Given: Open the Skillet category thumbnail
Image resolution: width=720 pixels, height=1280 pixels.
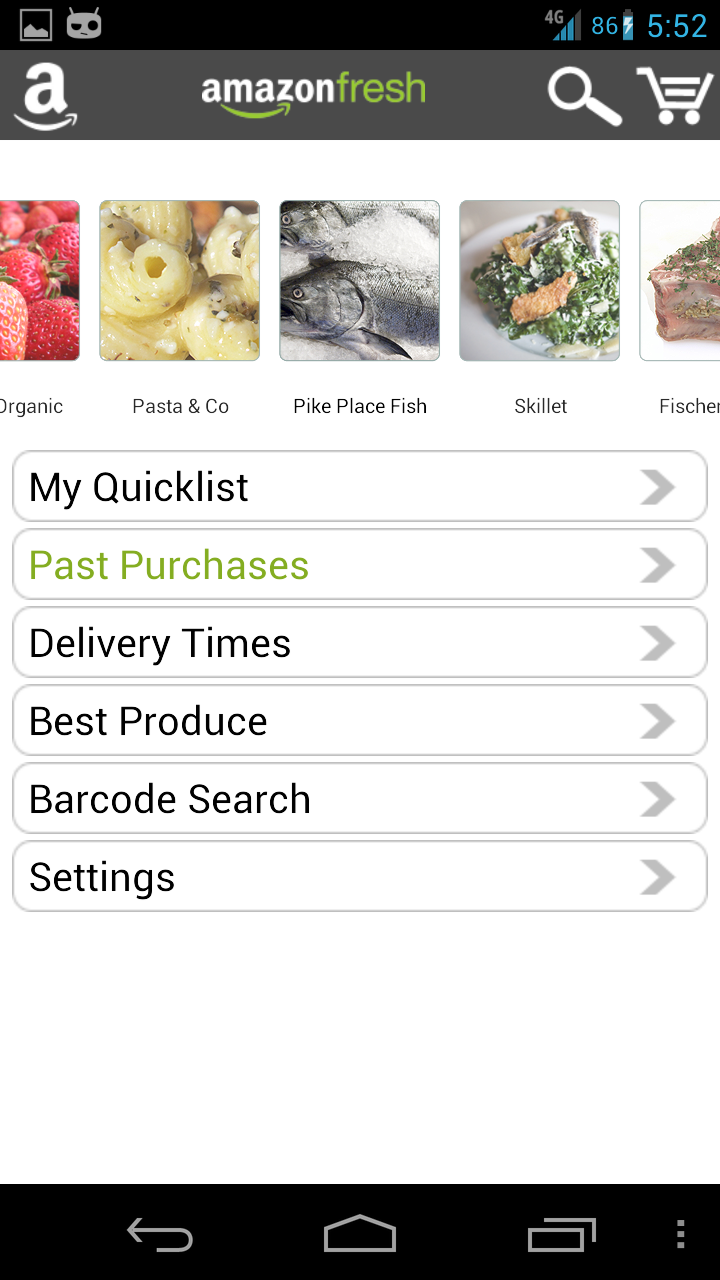Looking at the screenshot, I should click(x=539, y=280).
